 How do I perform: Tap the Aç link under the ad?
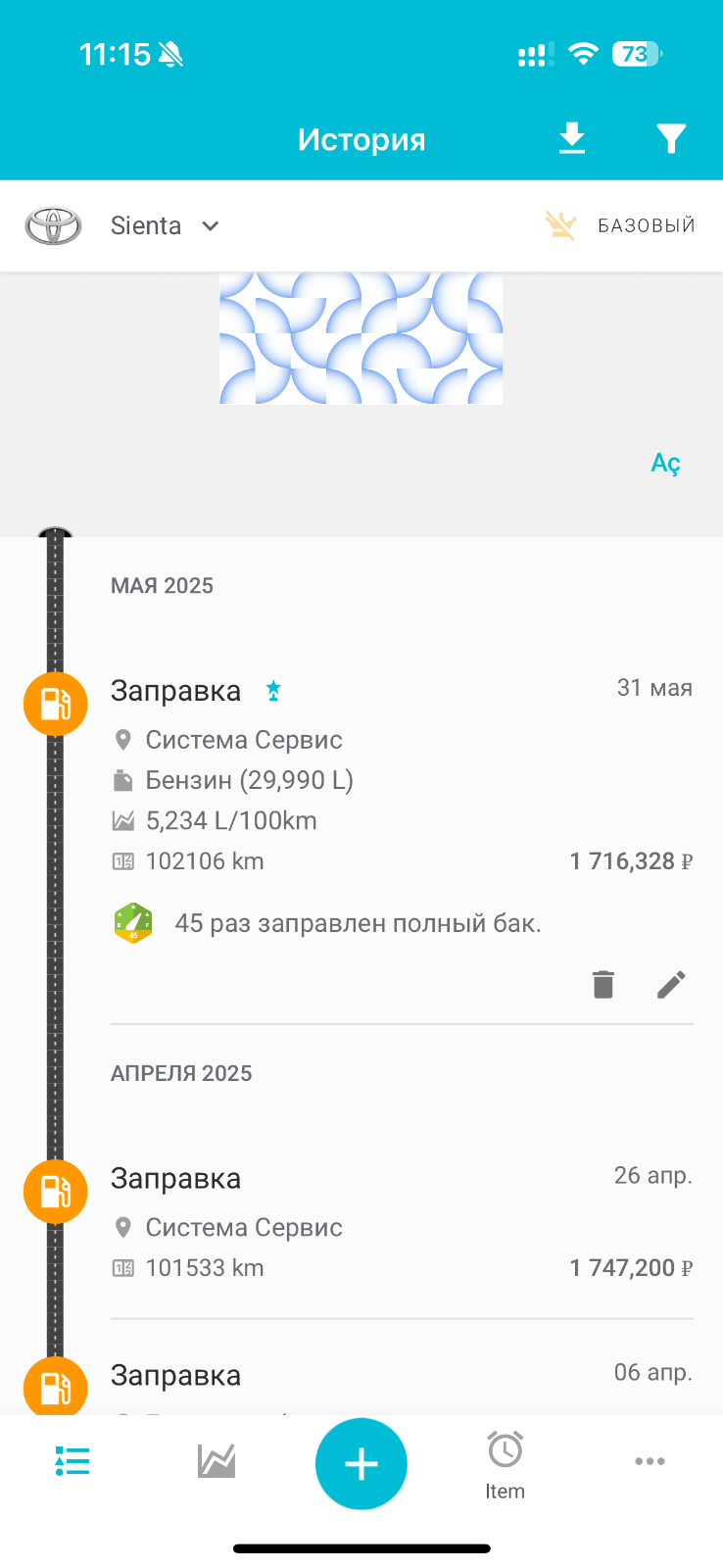click(x=665, y=463)
